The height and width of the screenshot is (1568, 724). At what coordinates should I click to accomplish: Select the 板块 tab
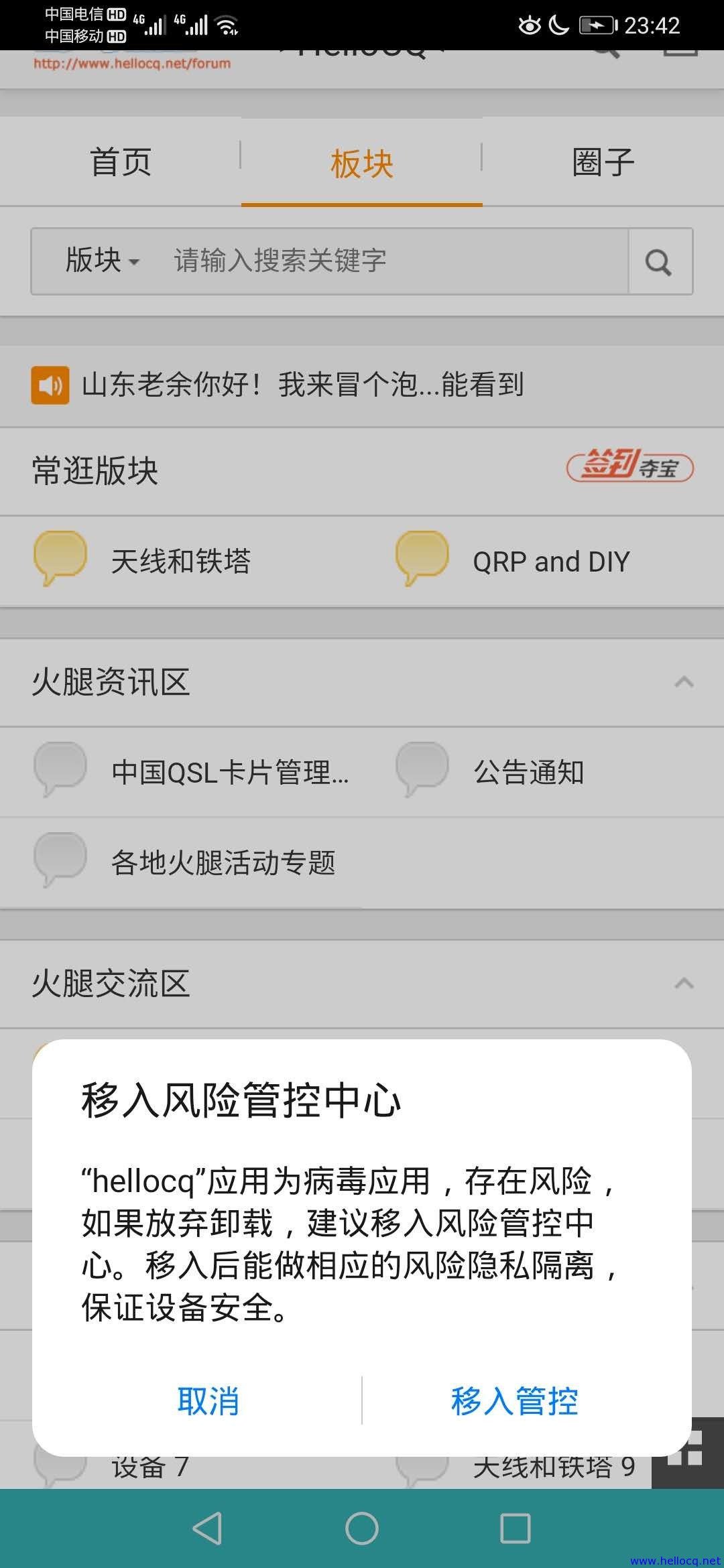coord(362,164)
